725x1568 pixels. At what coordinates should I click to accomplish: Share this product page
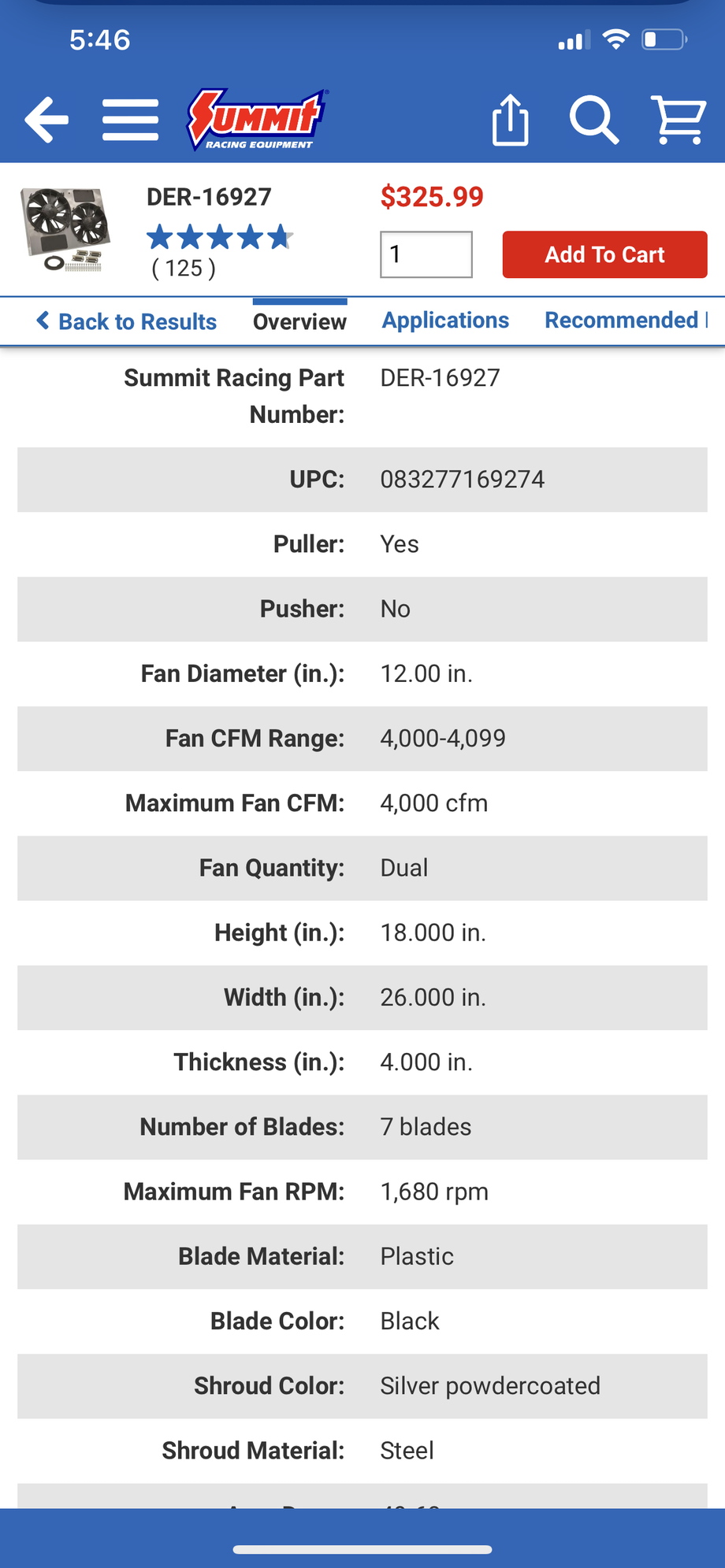click(x=510, y=120)
